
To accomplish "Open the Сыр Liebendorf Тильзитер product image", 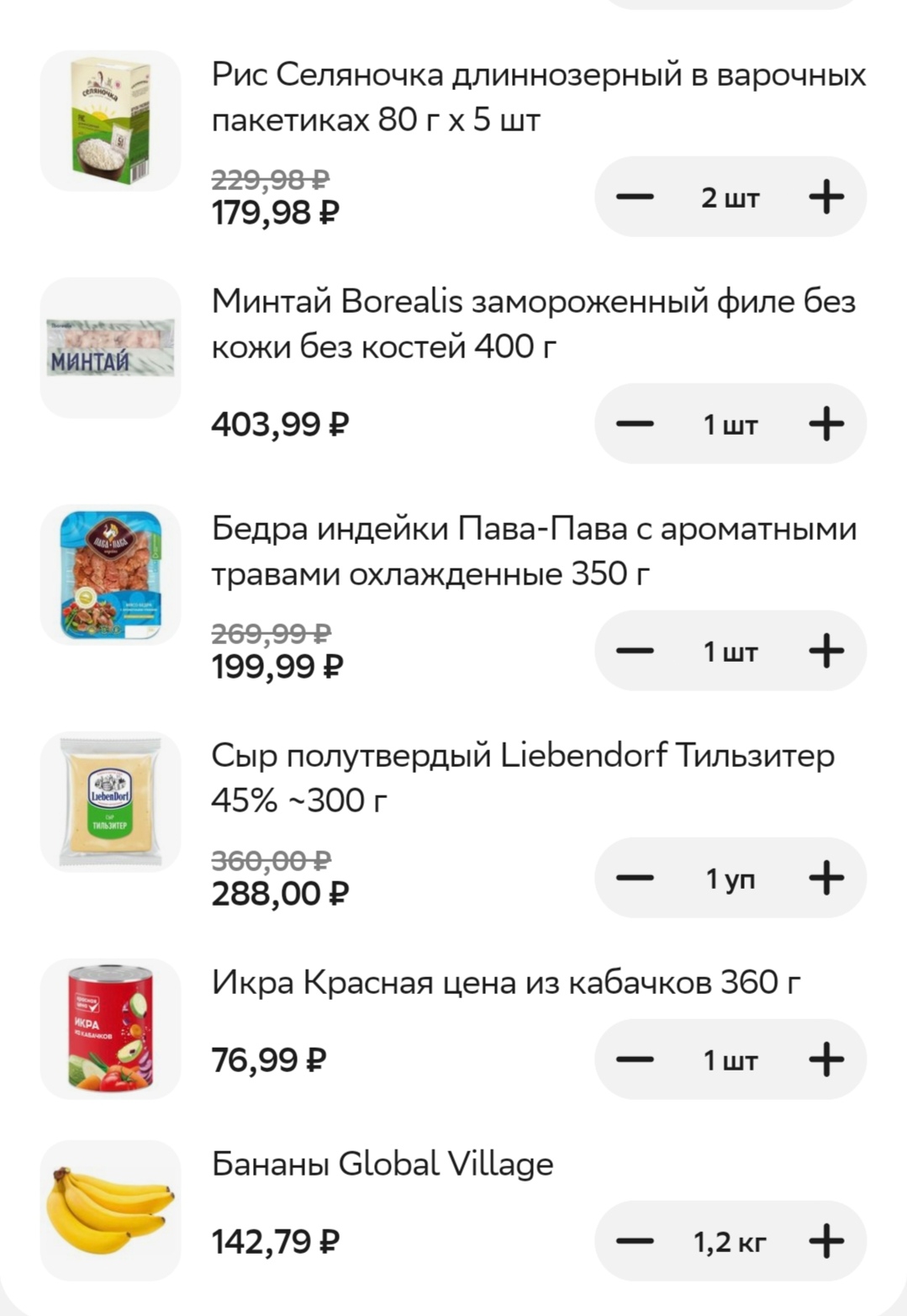I will pyautogui.click(x=111, y=801).
